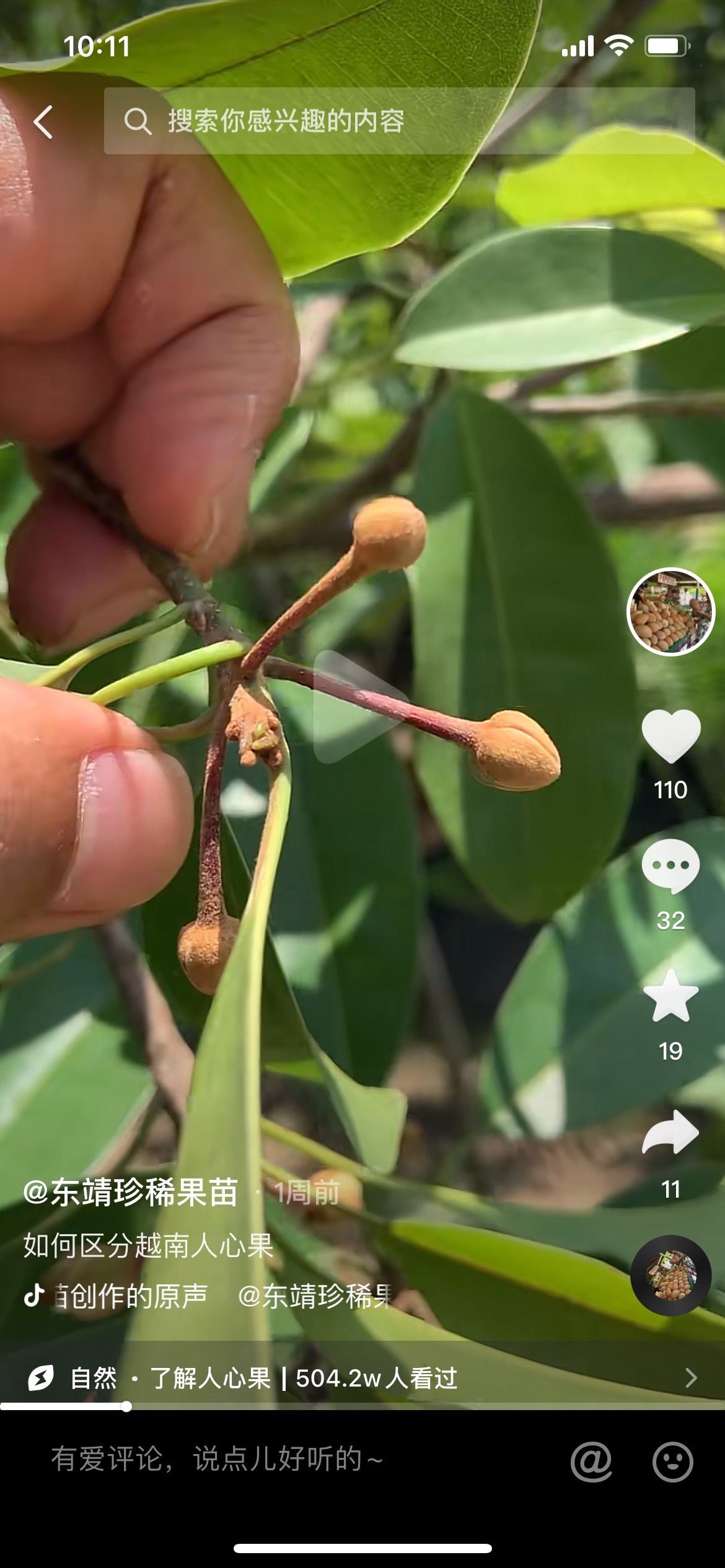Screen dimensions: 725x1568
Task: Like this video with the heart
Action: (671, 736)
